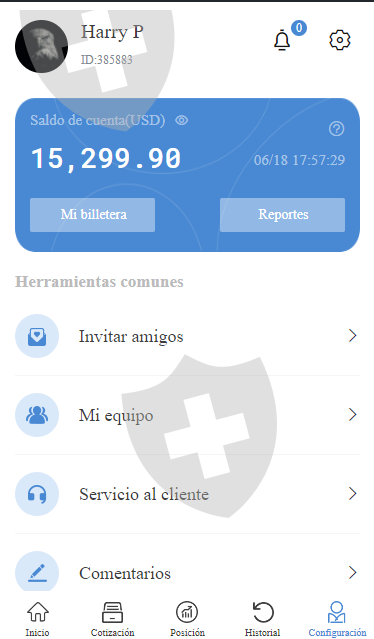Open Comentarios

[x=187, y=573]
